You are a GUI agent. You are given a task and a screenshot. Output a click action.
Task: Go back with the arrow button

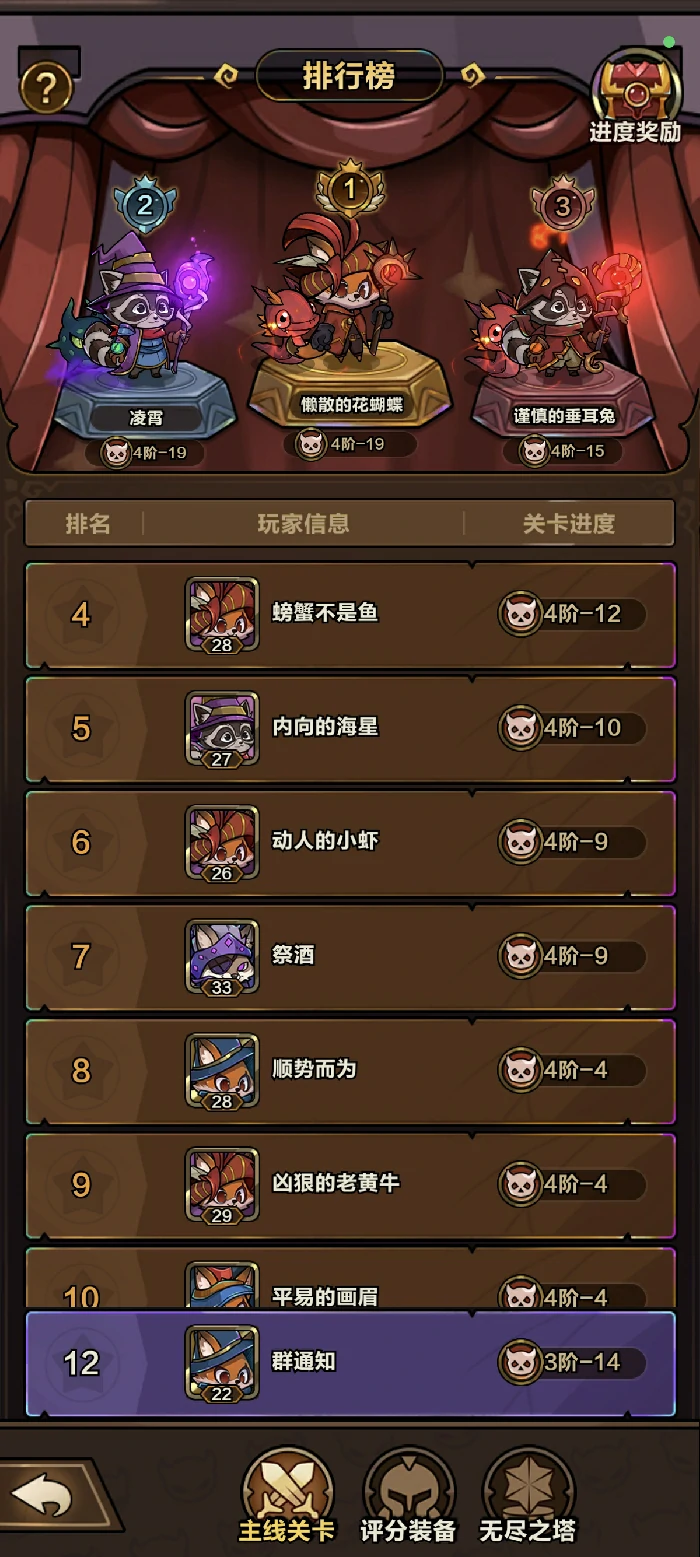click(x=48, y=1496)
